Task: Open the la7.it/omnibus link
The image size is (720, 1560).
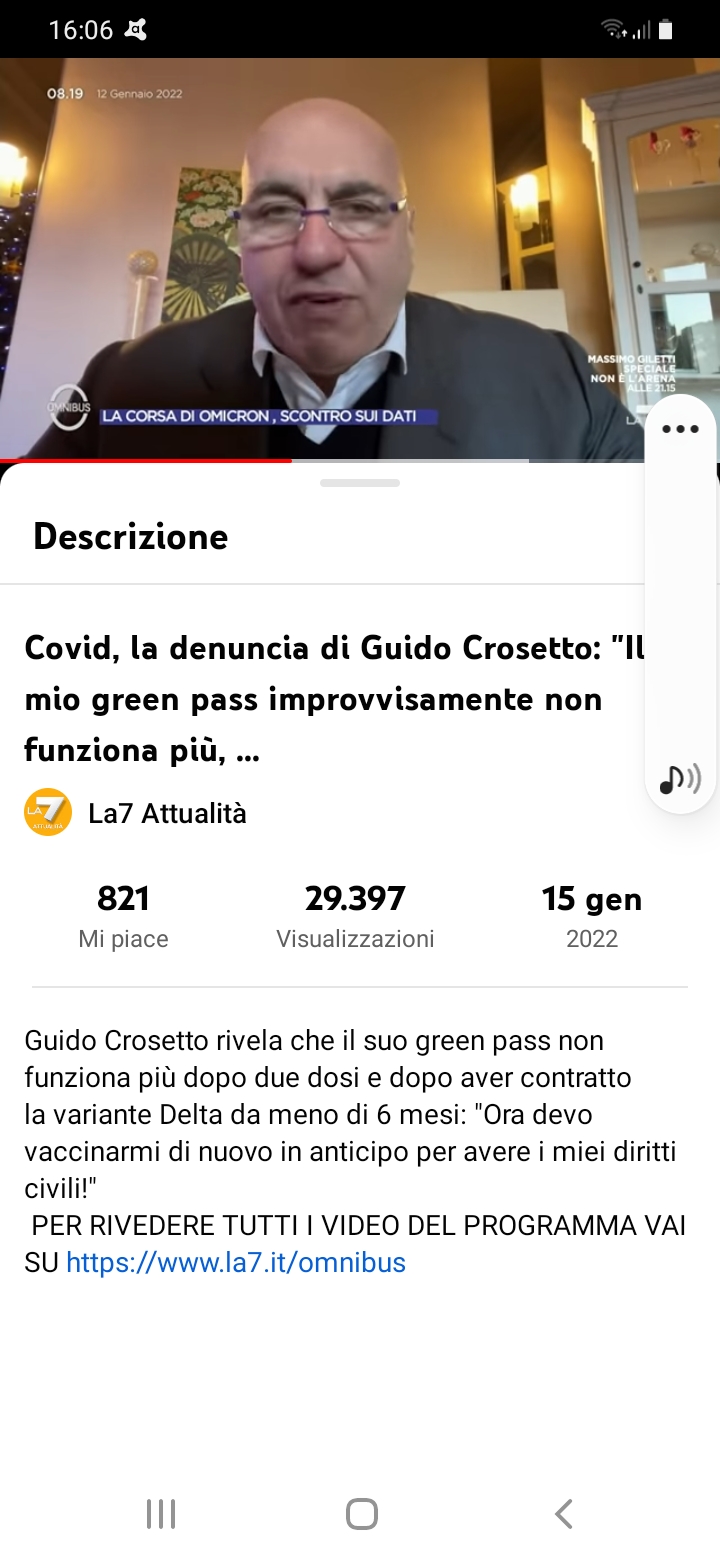Action: click(x=236, y=1263)
